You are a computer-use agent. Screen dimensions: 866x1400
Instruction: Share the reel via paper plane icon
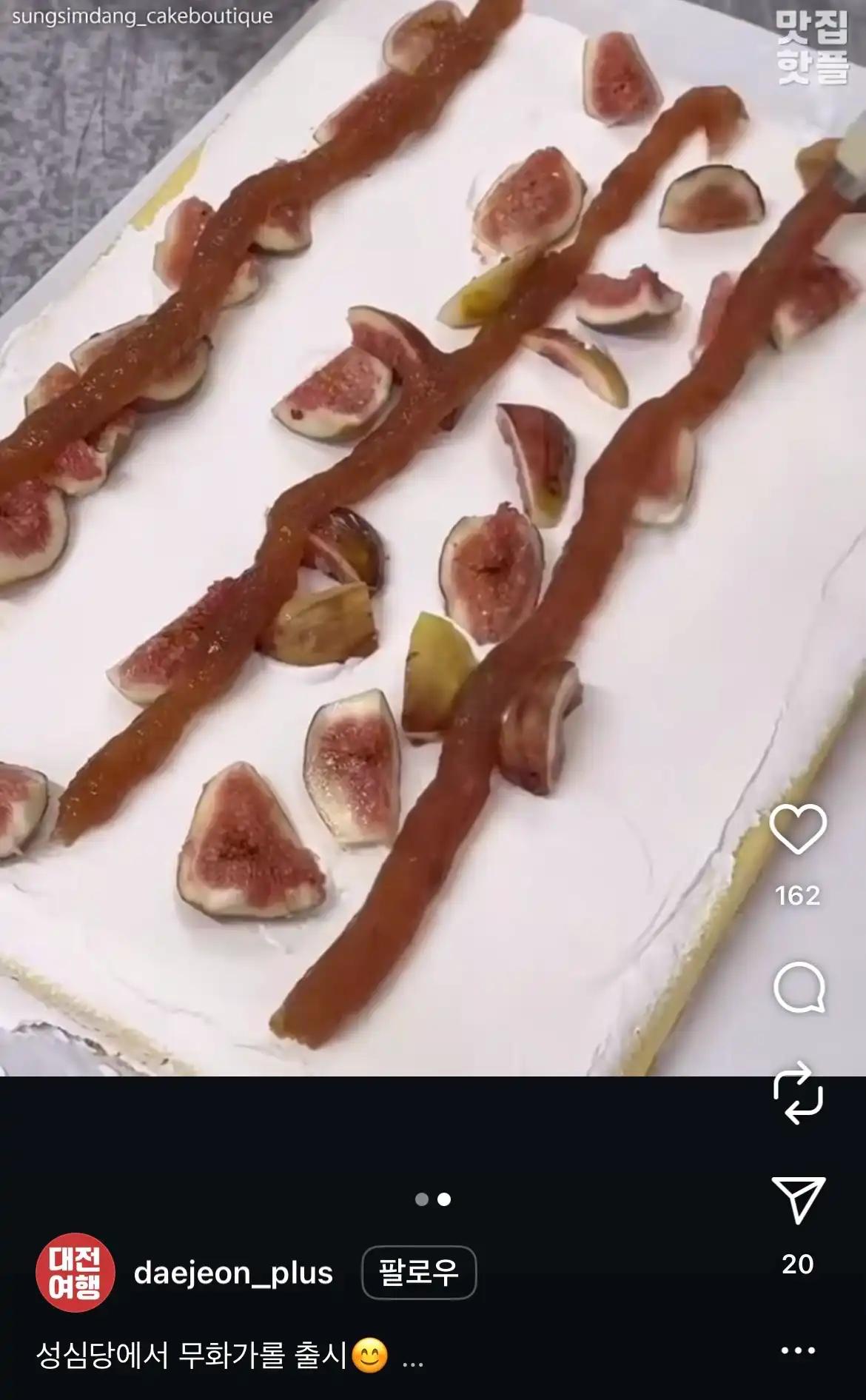coord(798,1199)
